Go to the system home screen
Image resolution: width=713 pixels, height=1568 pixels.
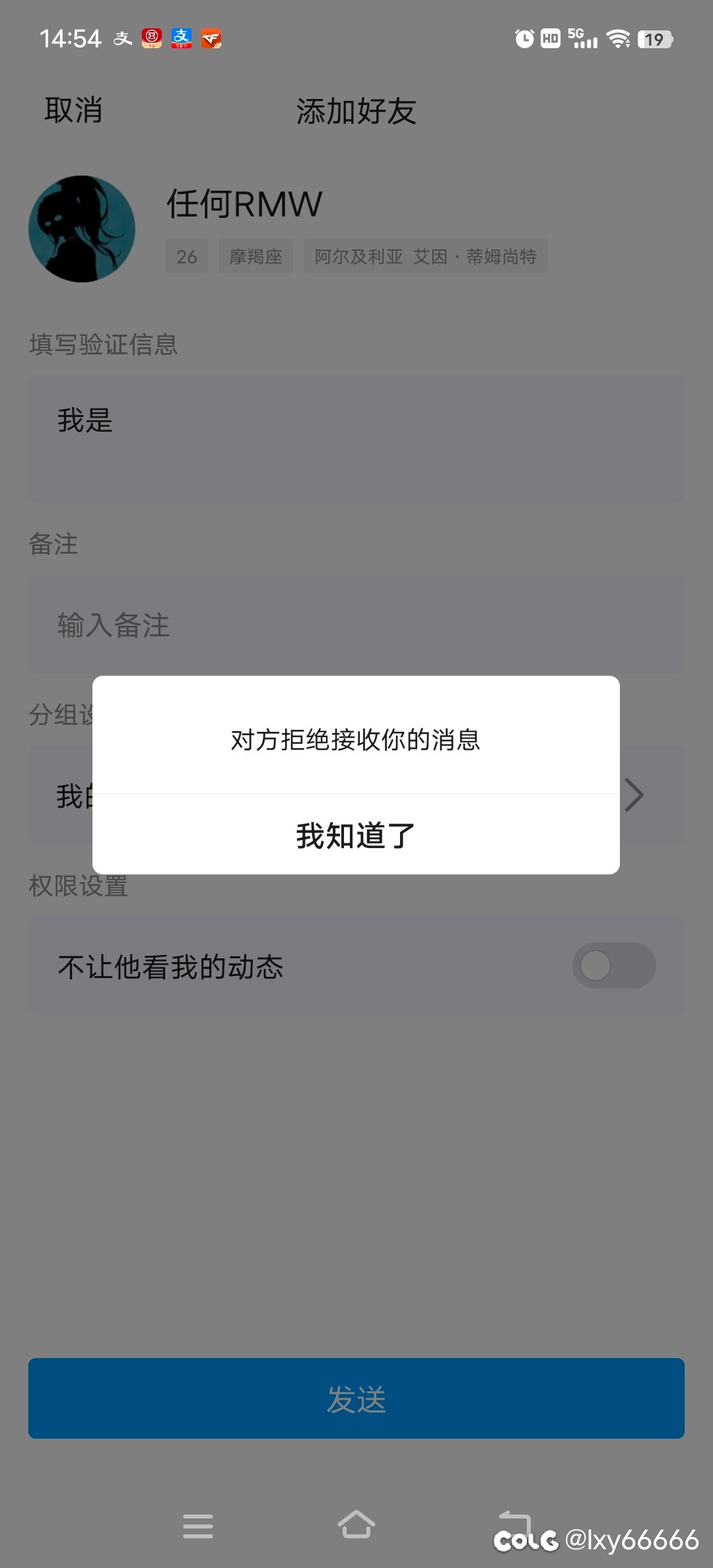coord(356,1525)
